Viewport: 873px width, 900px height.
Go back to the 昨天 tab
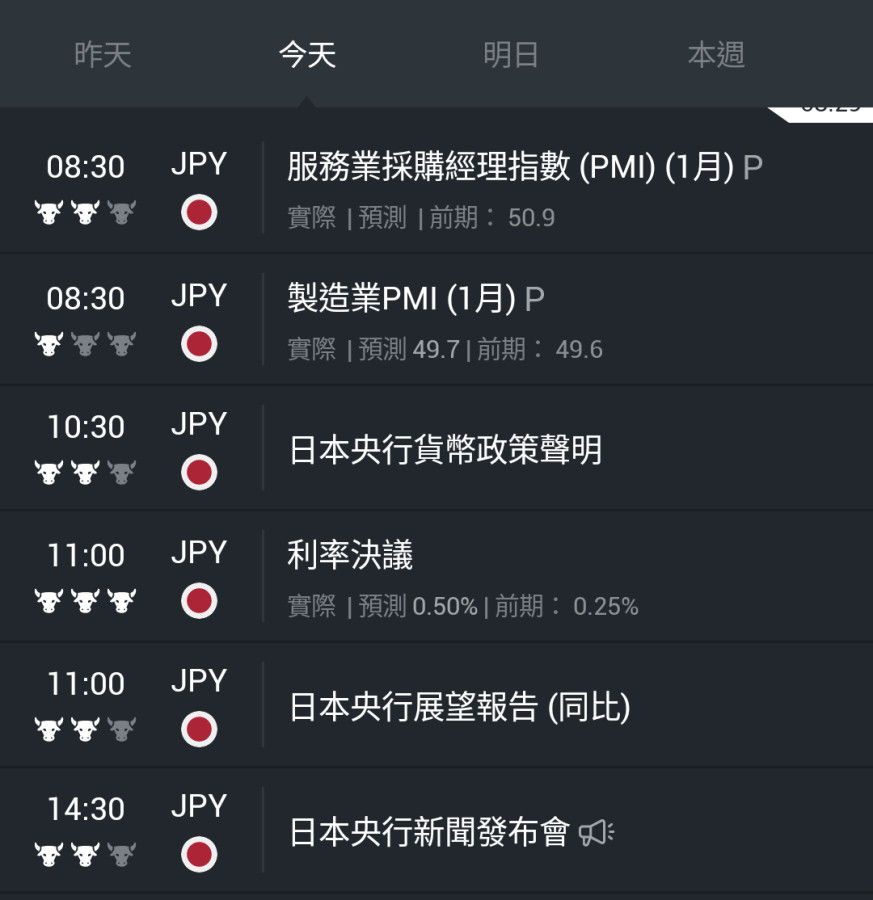click(x=103, y=56)
